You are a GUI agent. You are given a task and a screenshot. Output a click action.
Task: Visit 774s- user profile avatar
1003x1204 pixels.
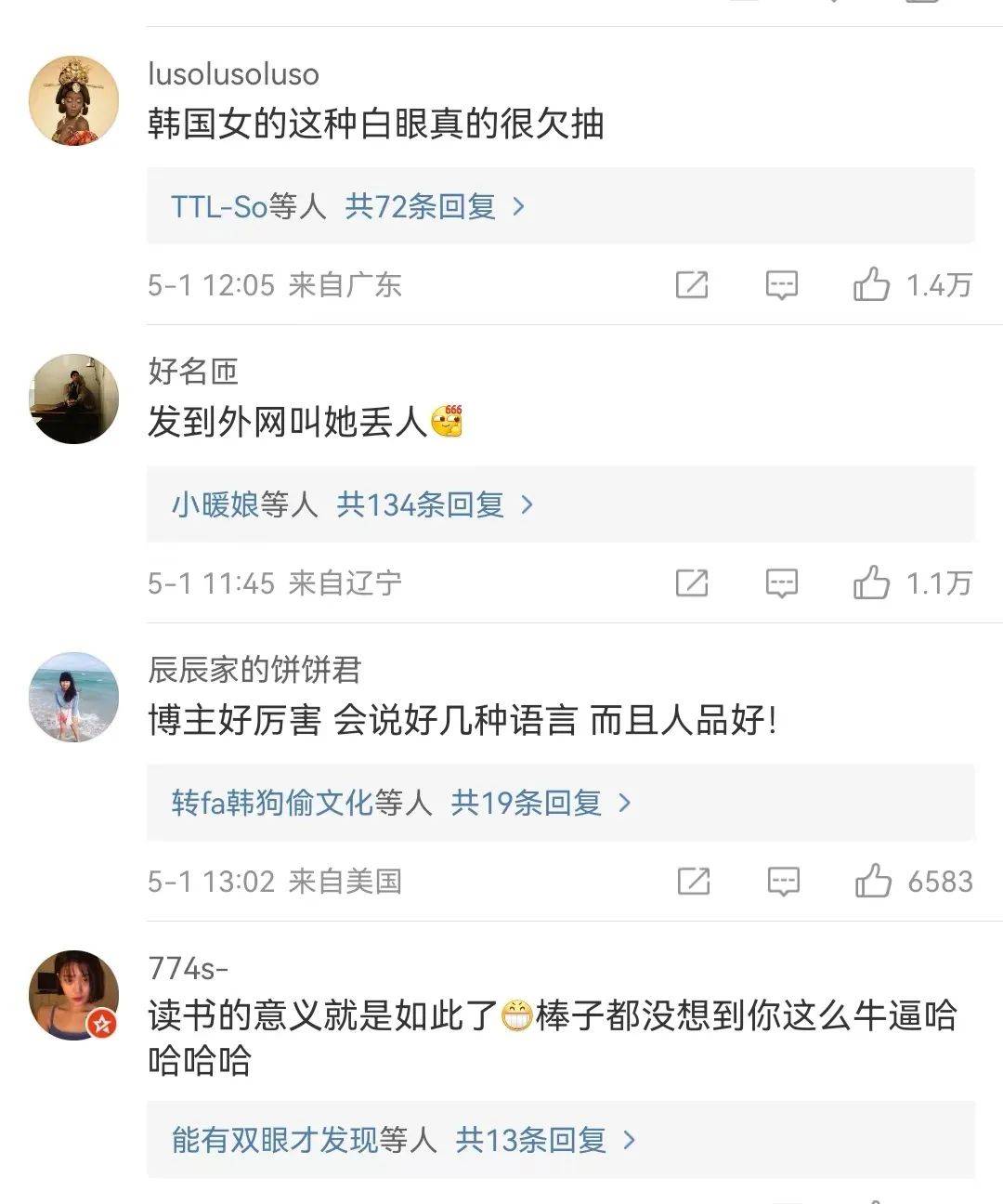click(73, 995)
